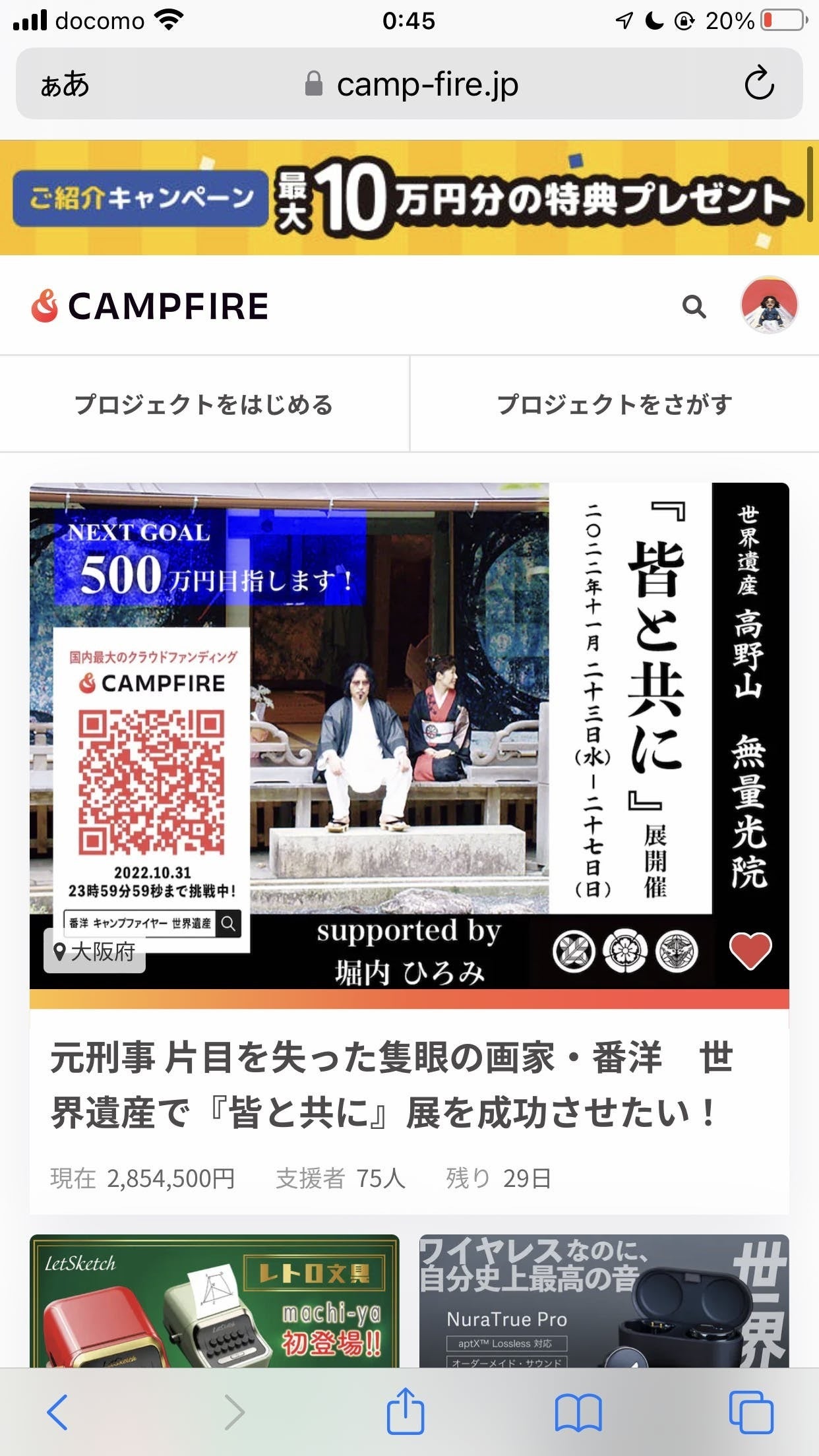Open the CAMPFIRE search magnifier
Viewport: 819px width, 1456px height.
(694, 307)
